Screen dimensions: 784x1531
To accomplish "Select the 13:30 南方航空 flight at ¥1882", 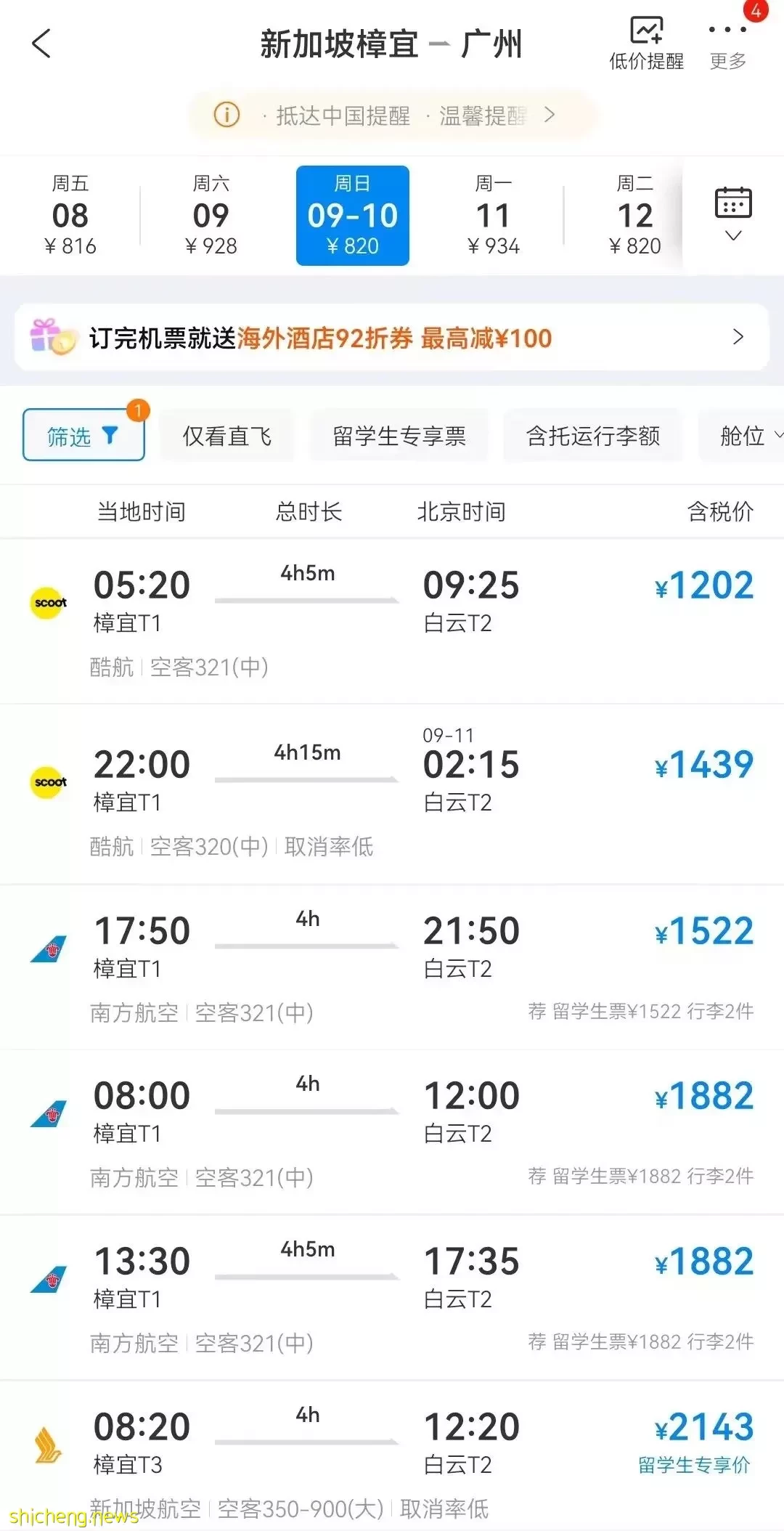I will [392, 1298].
